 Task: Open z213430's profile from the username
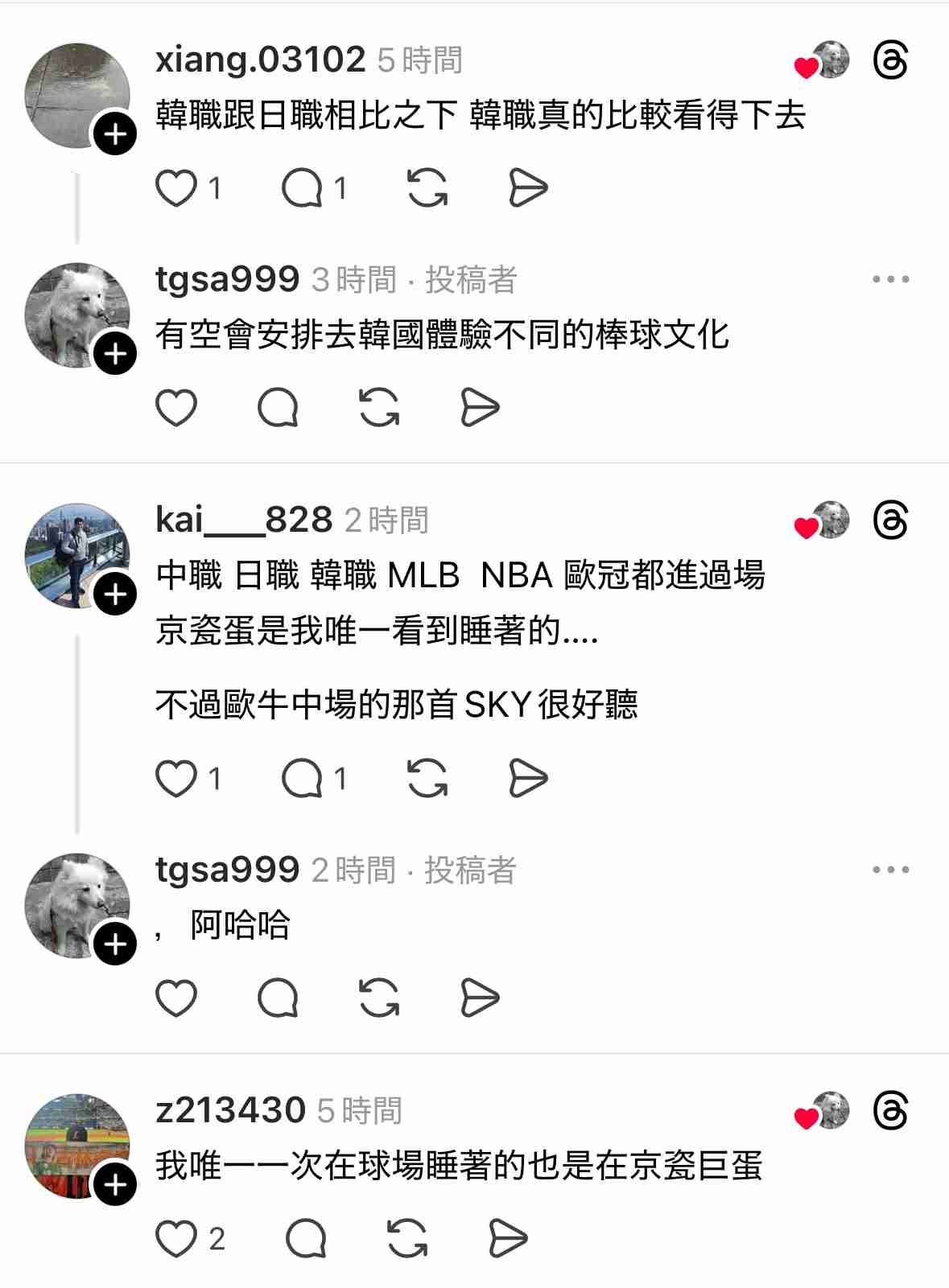point(230,1110)
